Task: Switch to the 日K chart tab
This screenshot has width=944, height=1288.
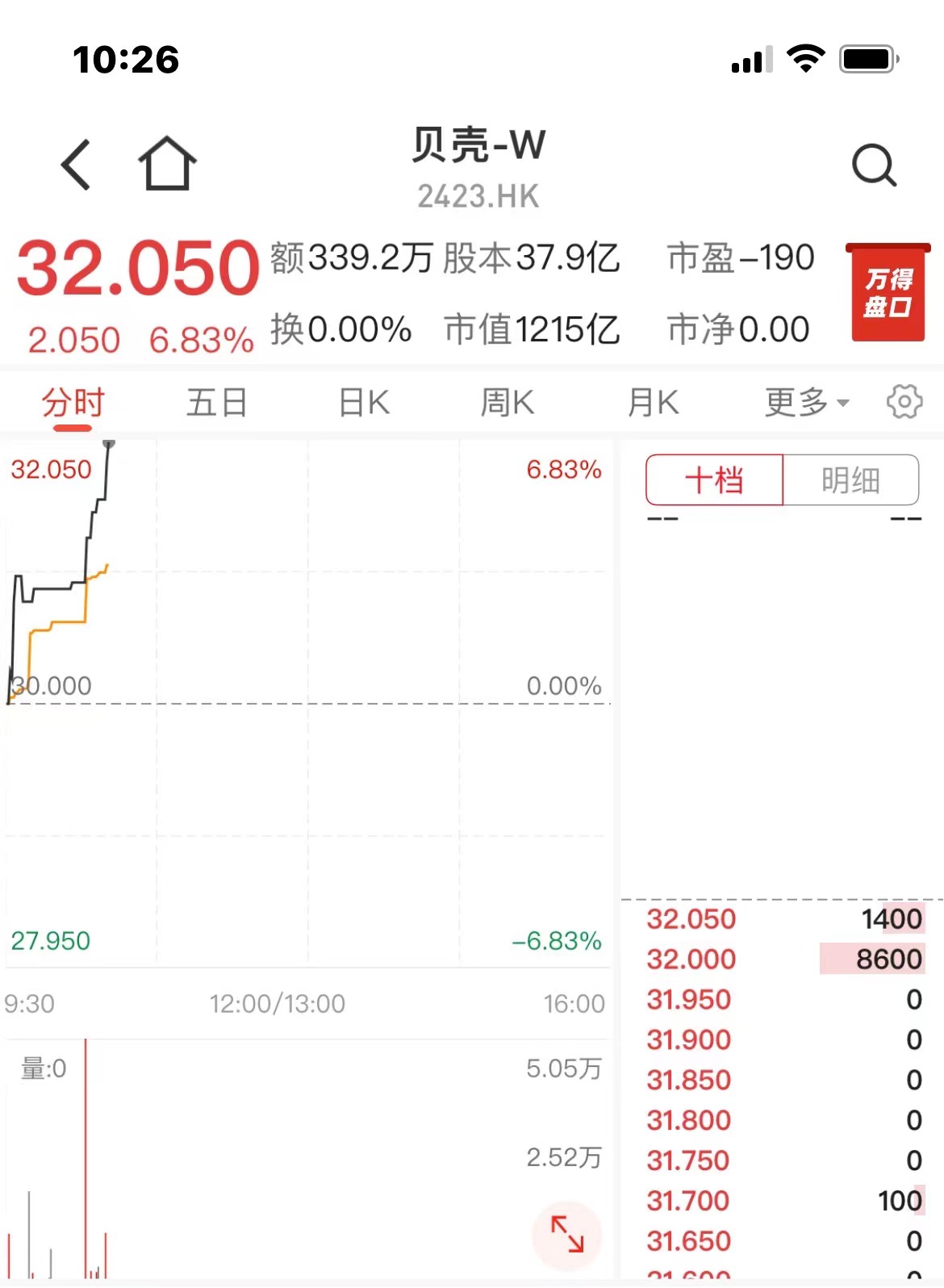Action: 364,402
